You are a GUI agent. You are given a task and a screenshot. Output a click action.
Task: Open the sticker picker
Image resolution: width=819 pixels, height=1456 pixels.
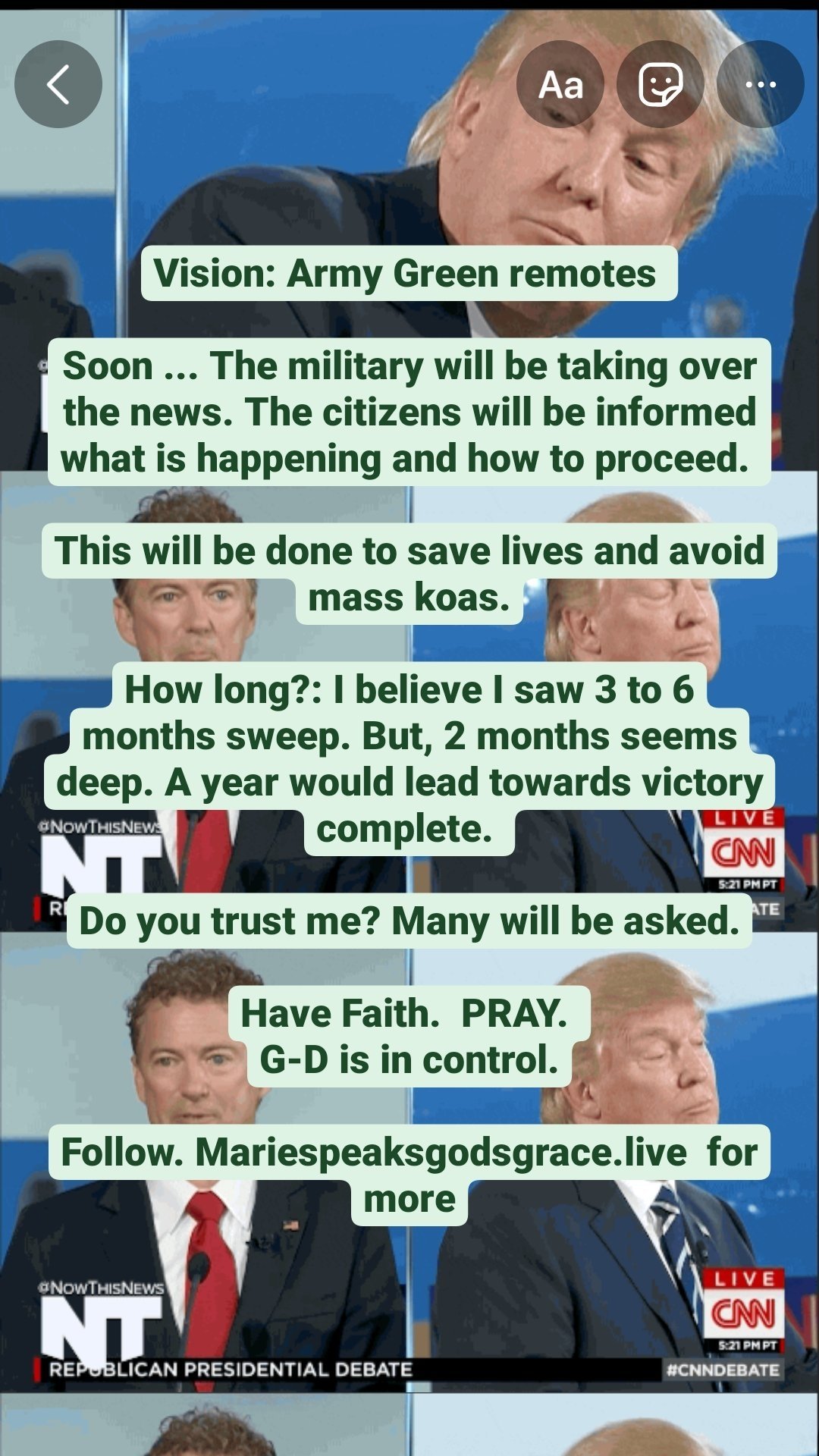tap(660, 84)
